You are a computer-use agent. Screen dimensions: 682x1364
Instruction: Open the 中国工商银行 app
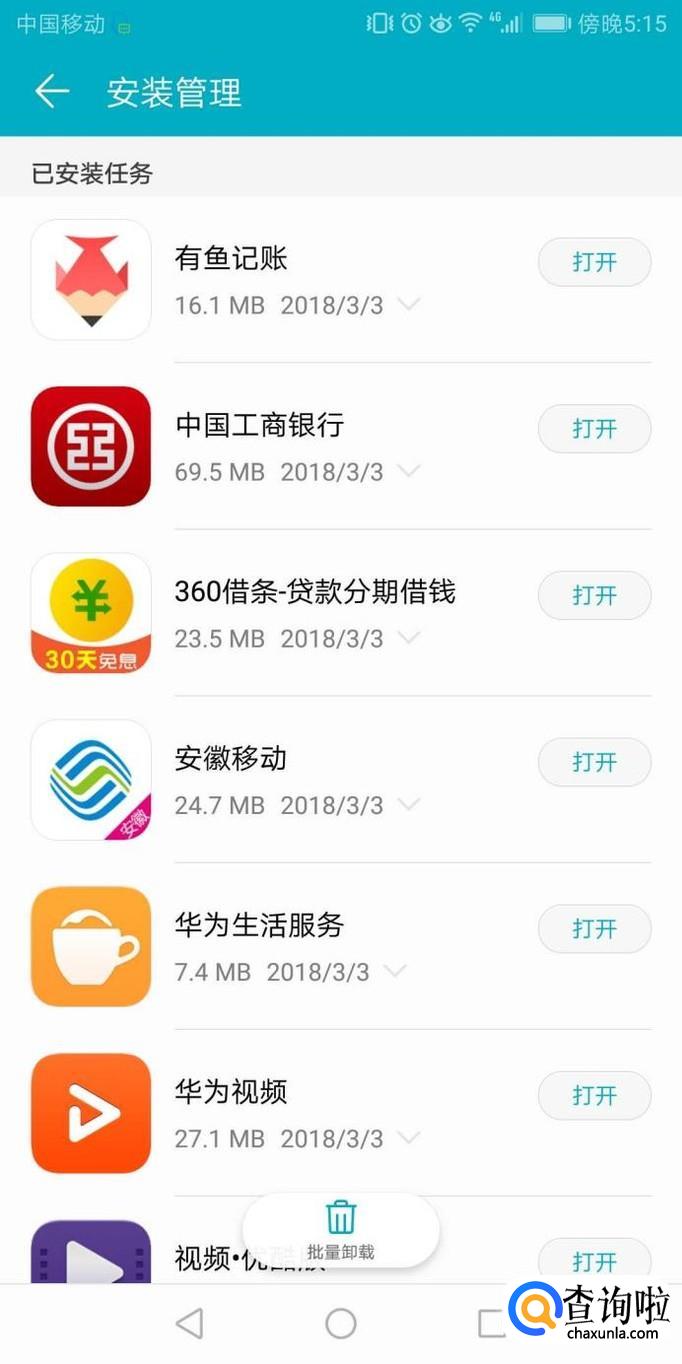pos(594,429)
